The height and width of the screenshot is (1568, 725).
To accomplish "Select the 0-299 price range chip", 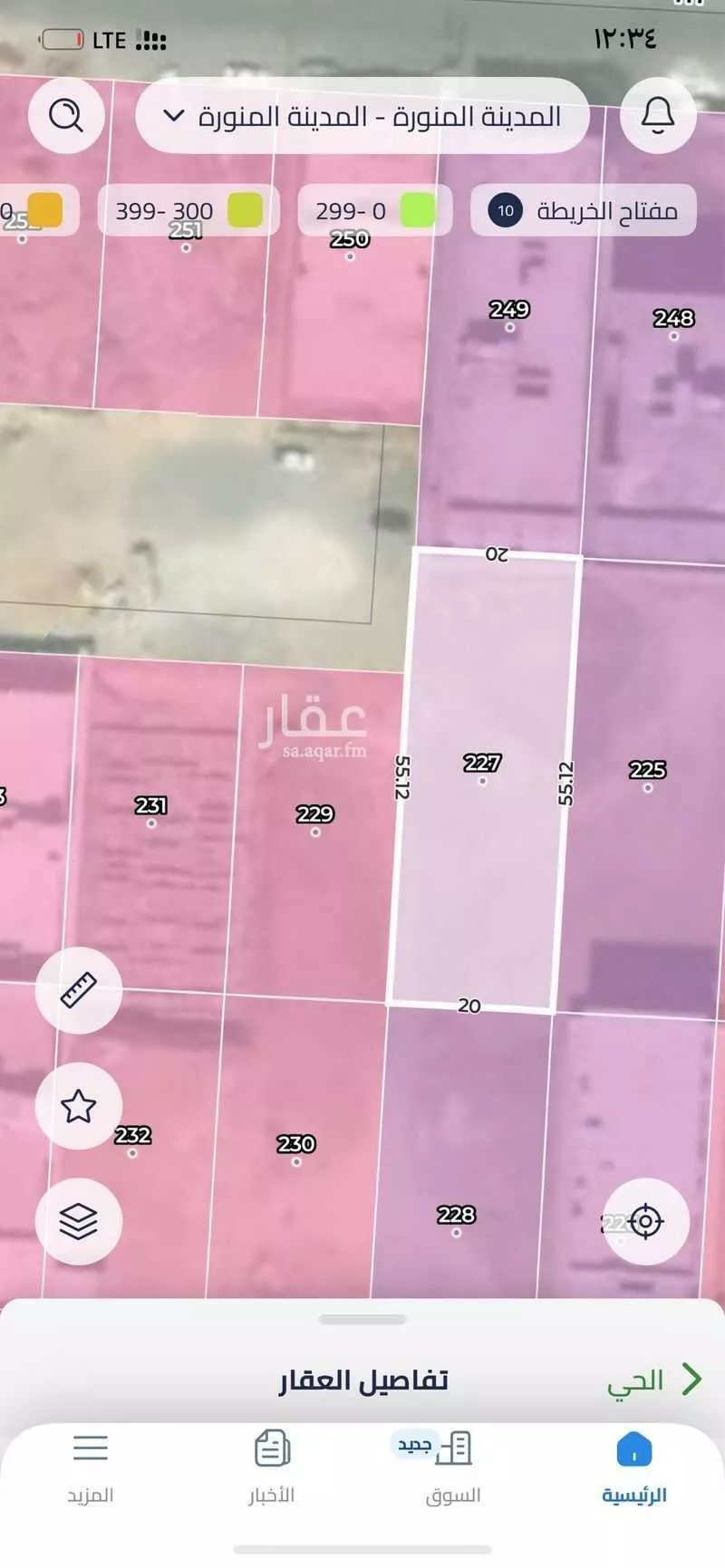I will click(374, 211).
